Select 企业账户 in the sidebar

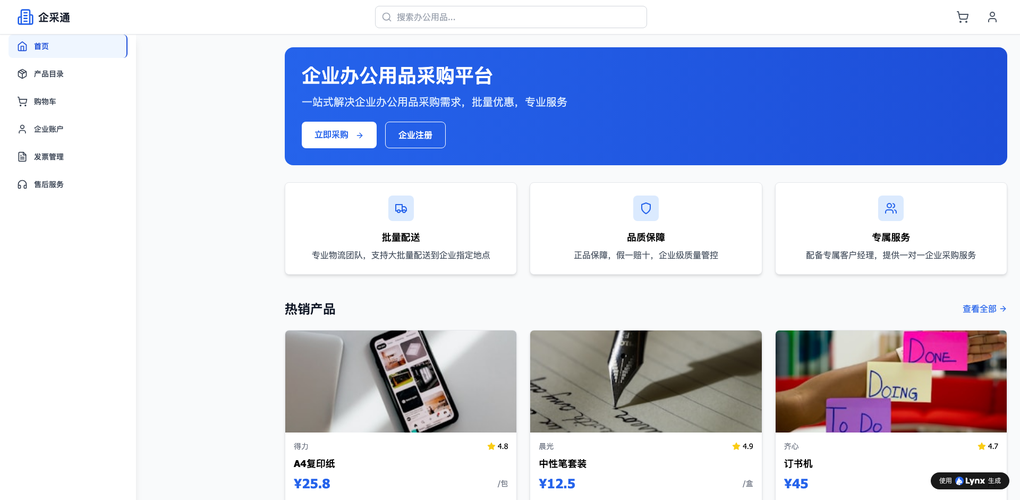click(67, 129)
